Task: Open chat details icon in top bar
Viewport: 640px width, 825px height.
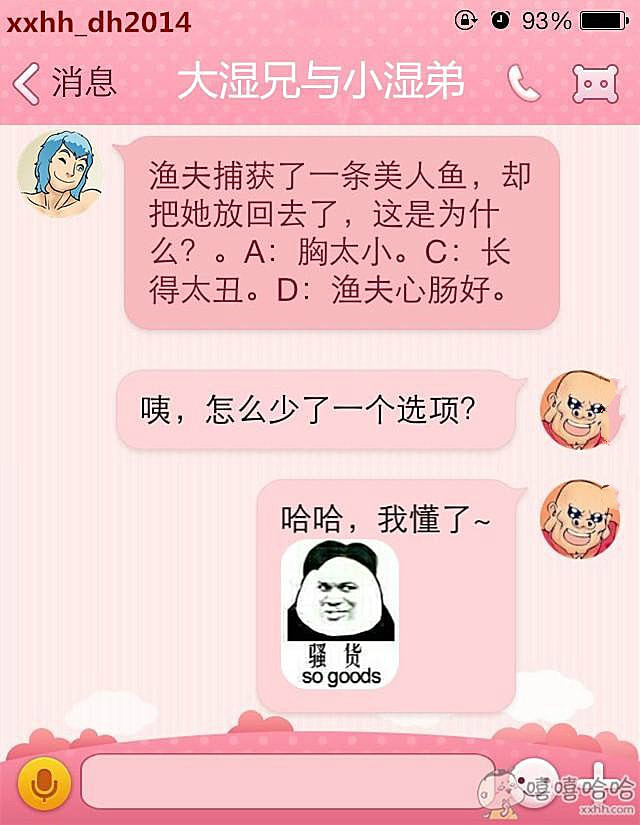Action: (x=594, y=84)
